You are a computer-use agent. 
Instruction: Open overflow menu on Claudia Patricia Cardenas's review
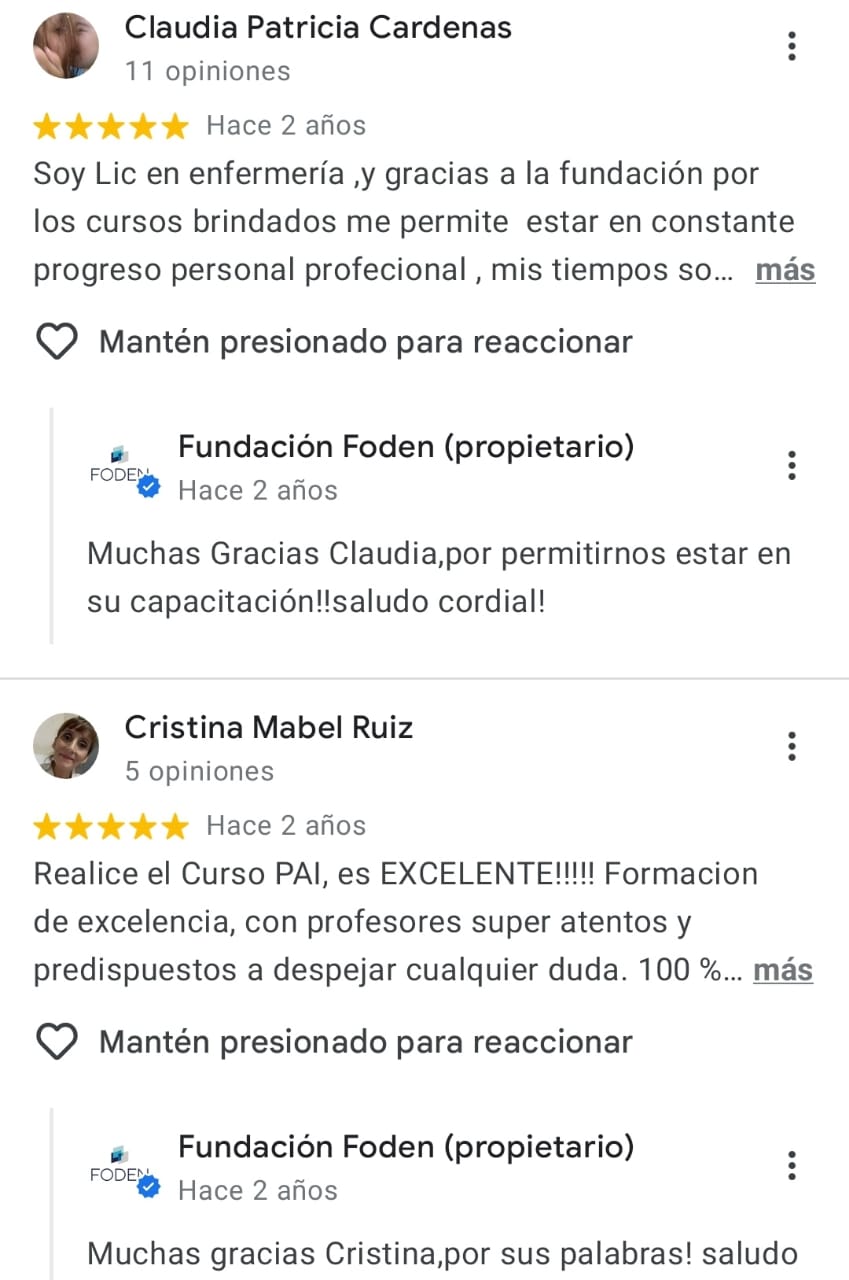coord(791,46)
